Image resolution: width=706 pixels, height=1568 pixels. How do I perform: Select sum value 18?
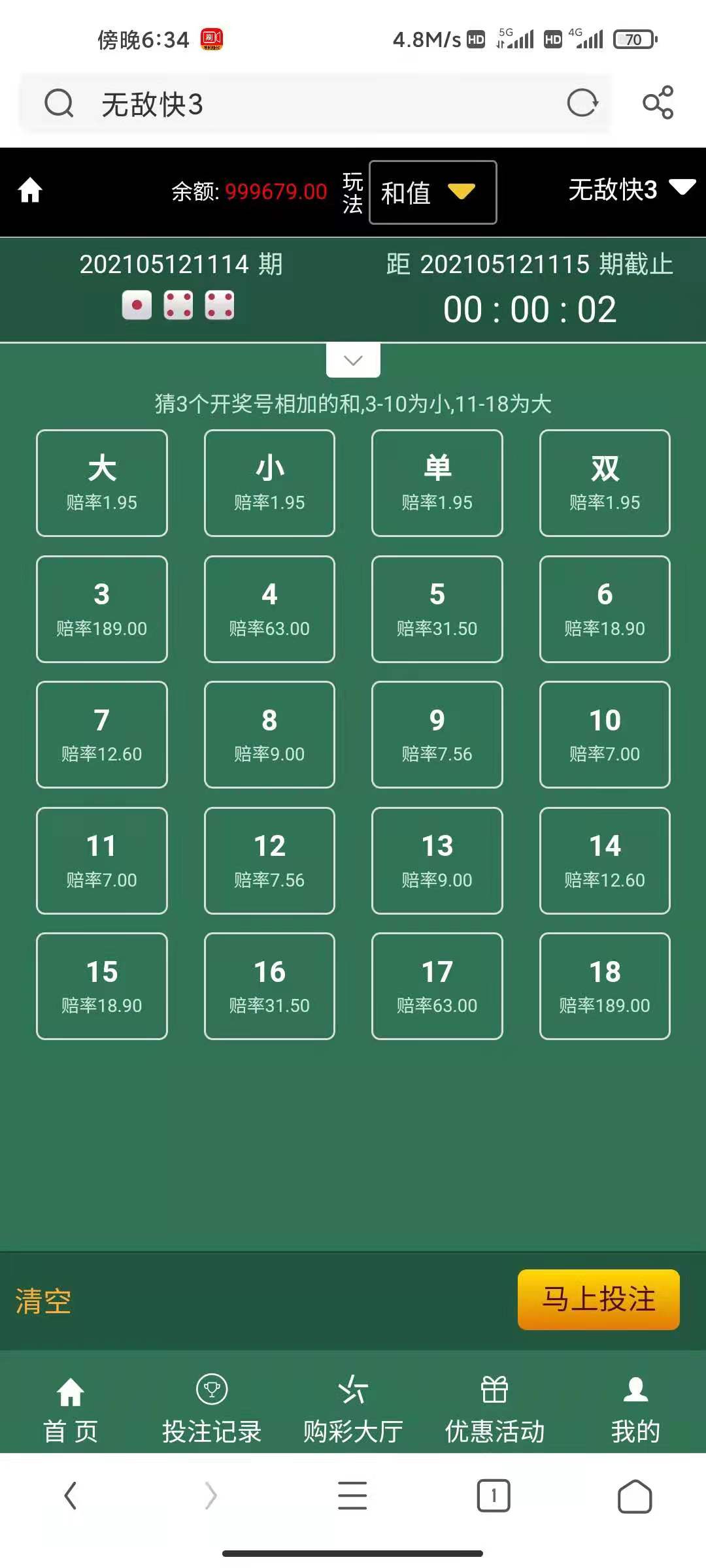coord(605,987)
